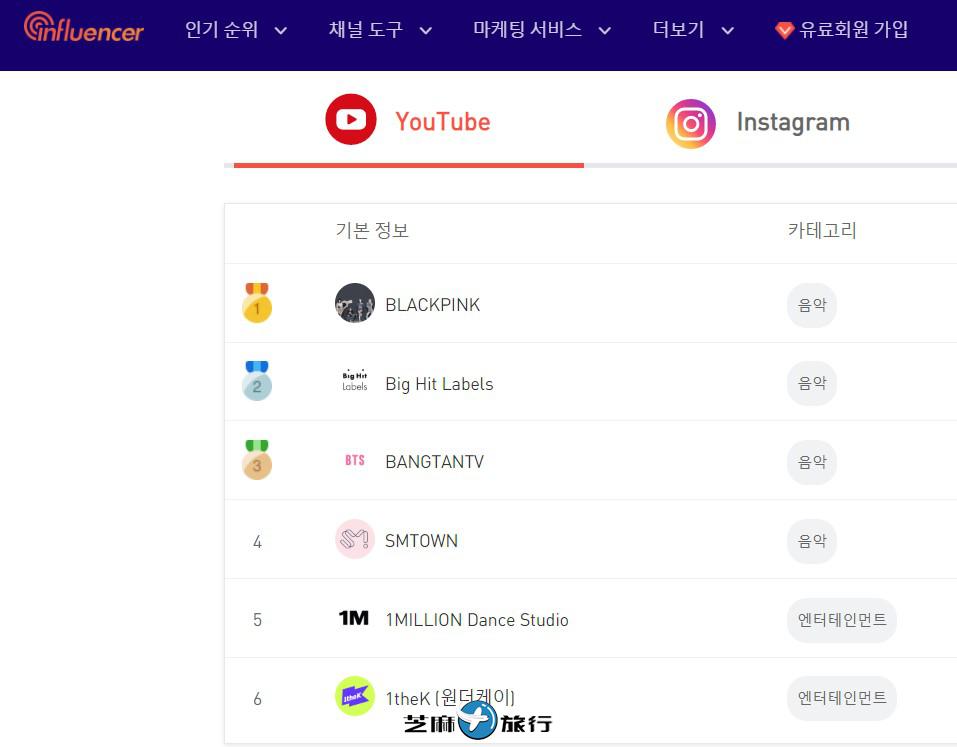Open the 채널 도구 dropdown menu

pos(380,30)
